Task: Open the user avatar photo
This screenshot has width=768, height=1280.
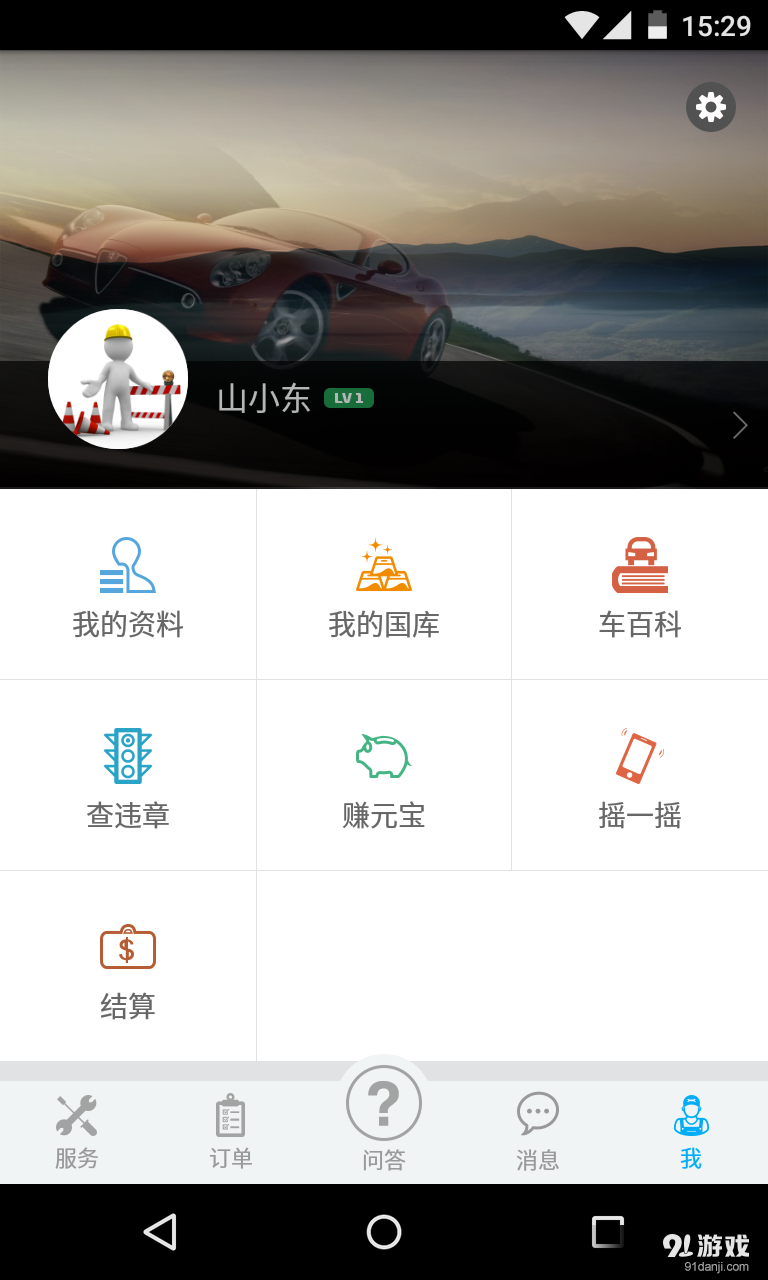Action: 118,378
